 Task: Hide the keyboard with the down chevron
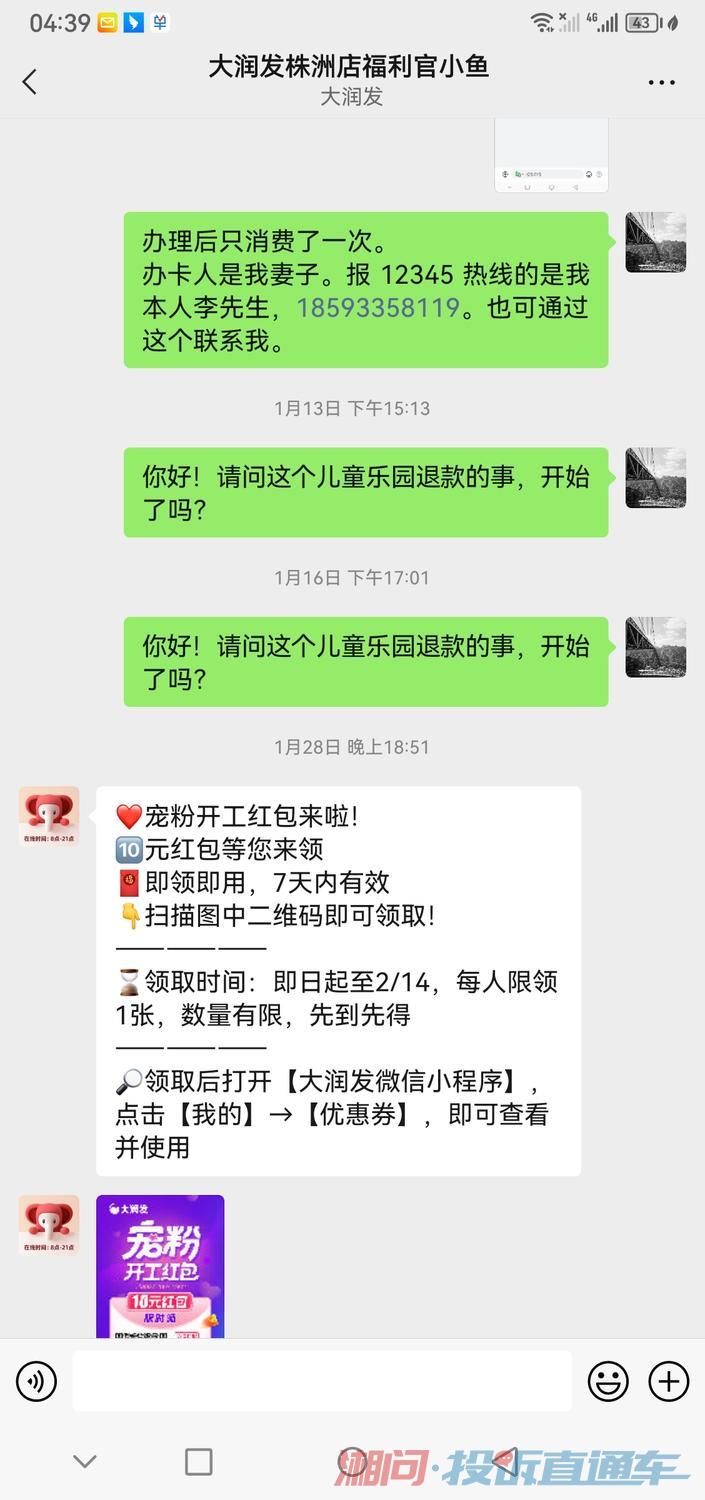85,1462
